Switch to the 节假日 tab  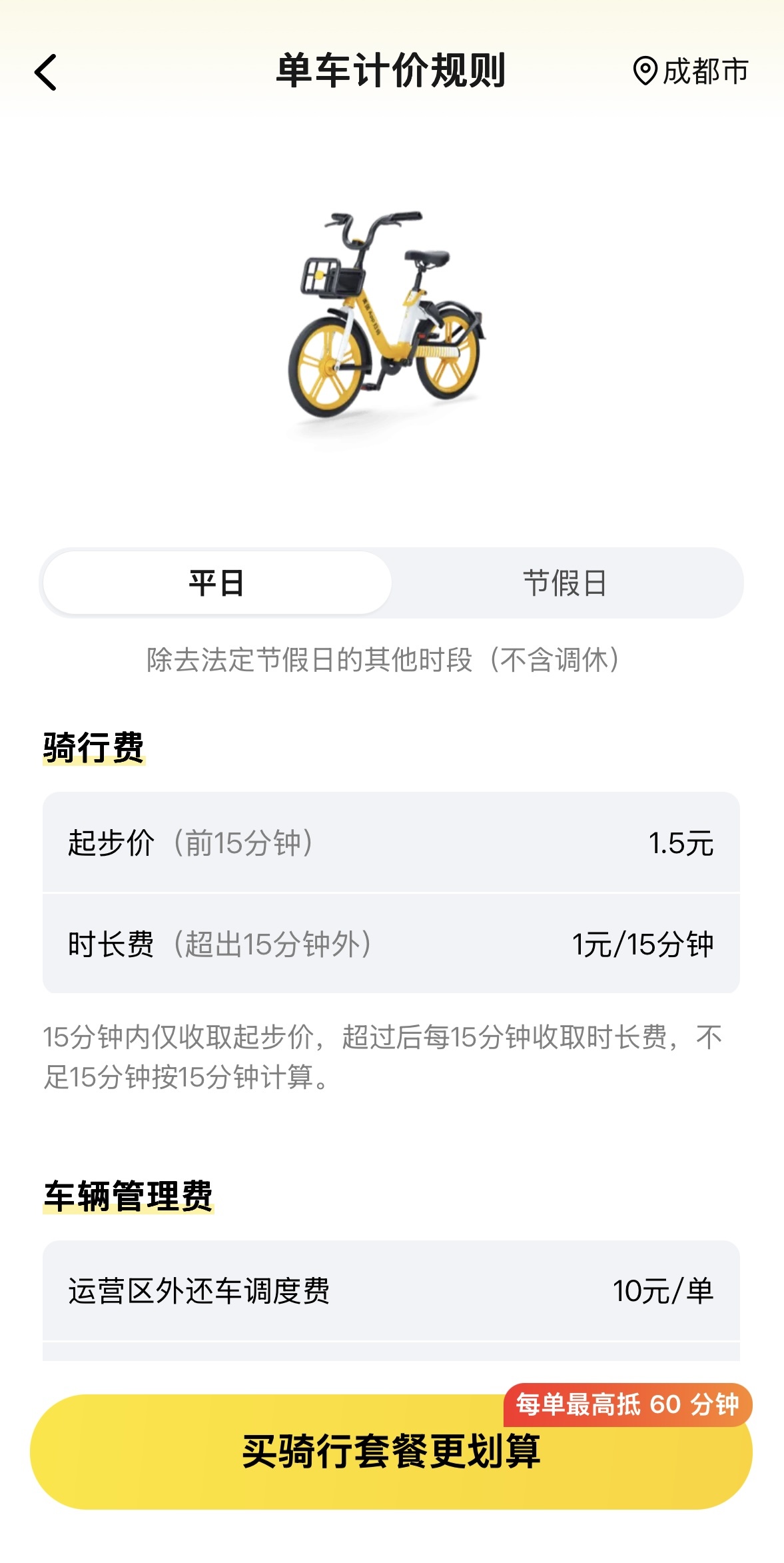(x=565, y=583)
